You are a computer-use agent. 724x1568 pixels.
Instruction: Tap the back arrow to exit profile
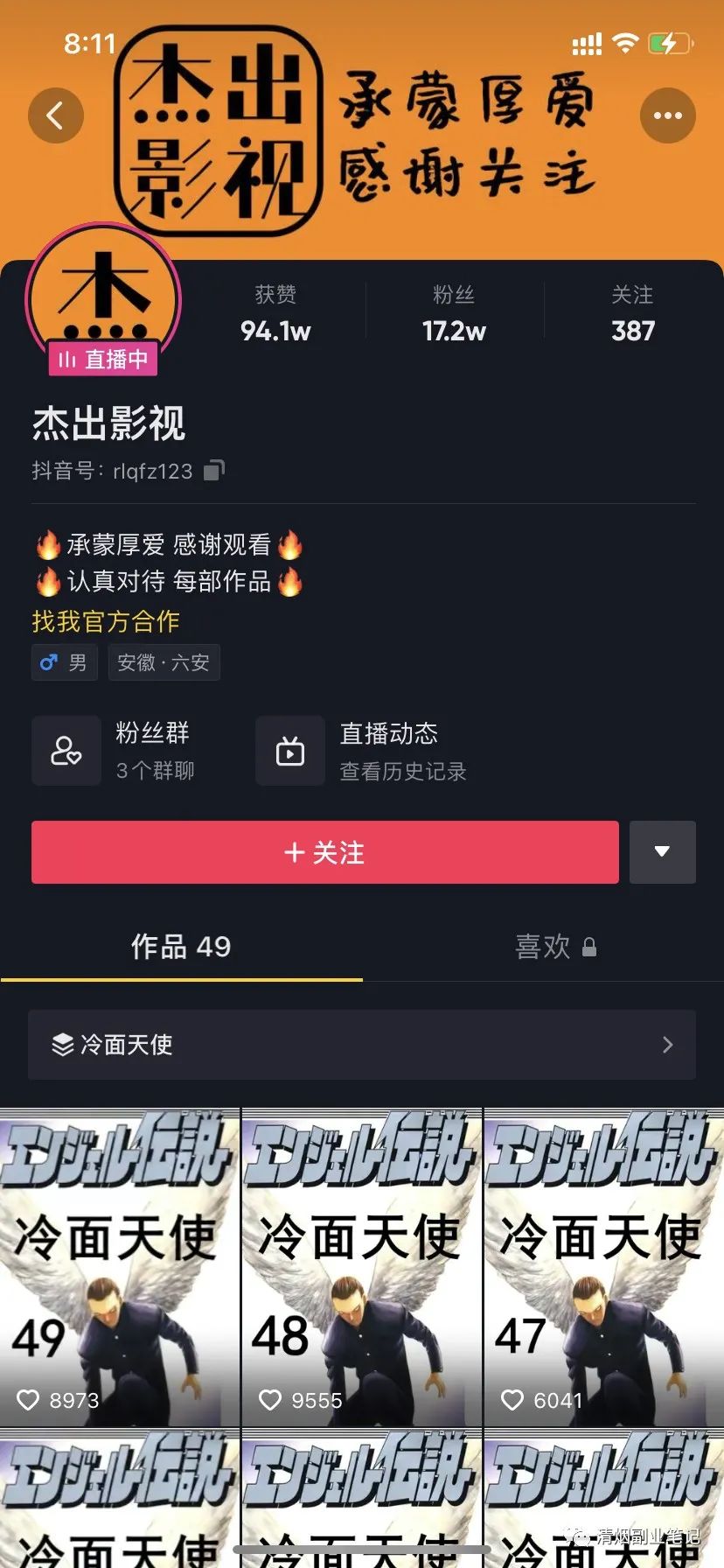tap(56, 115)
